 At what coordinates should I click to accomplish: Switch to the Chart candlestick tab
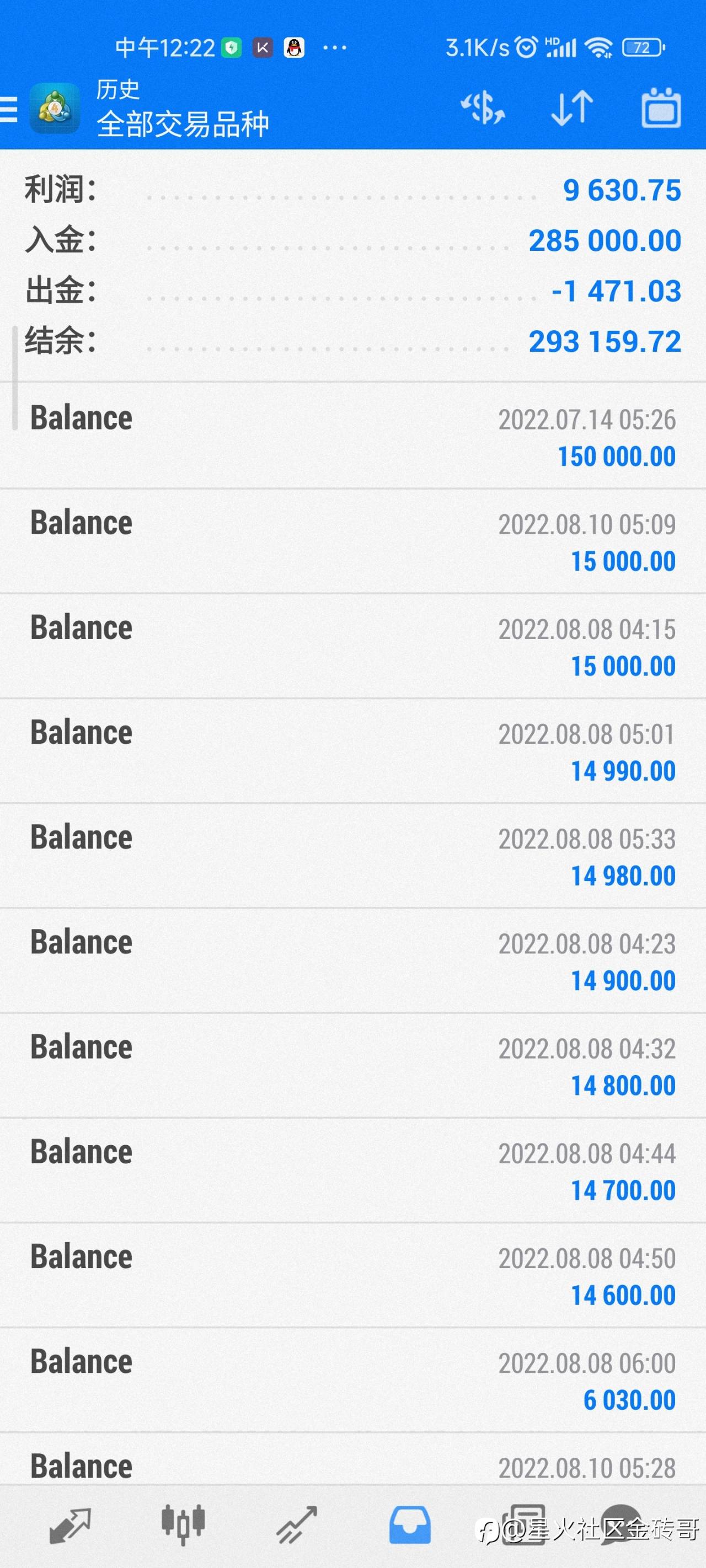pos(183,1525)
